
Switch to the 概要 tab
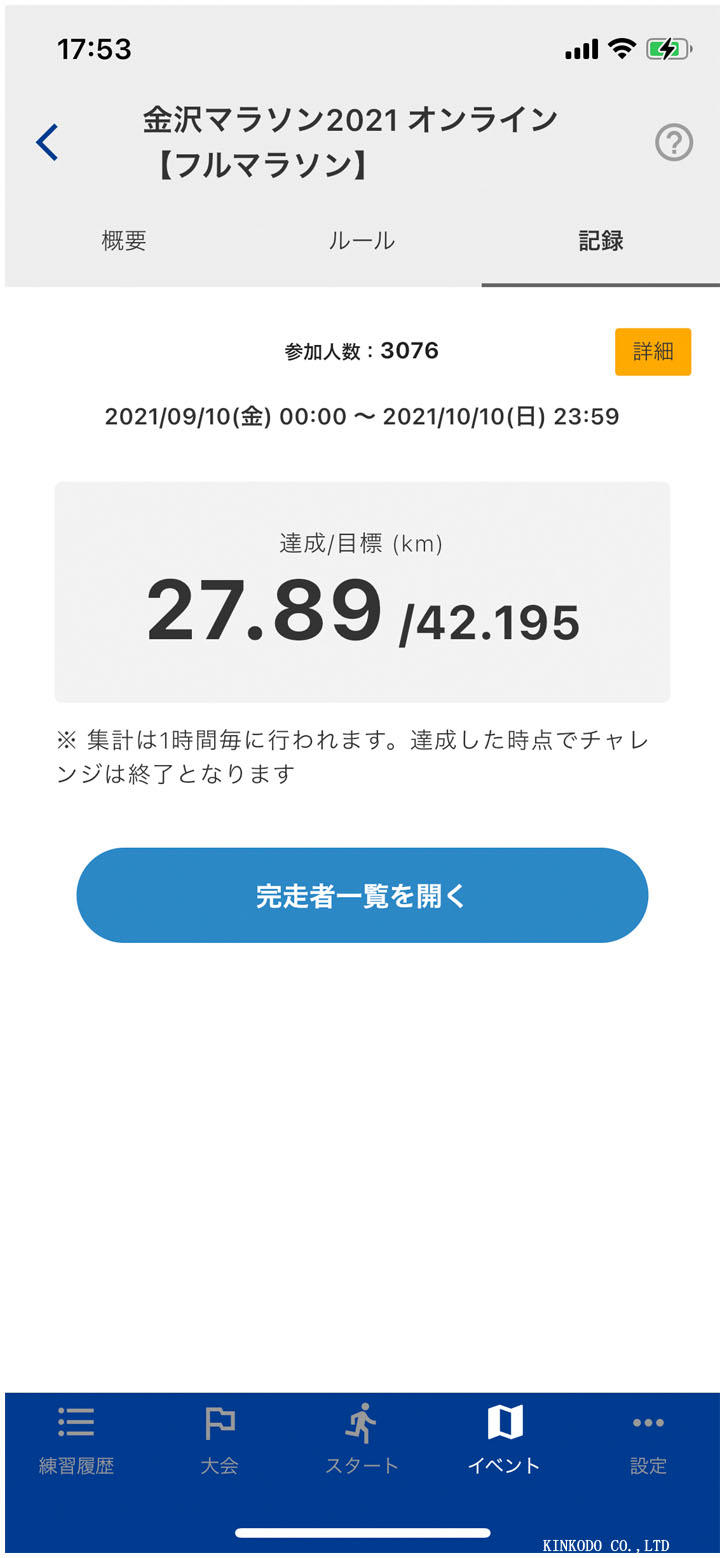(124, 241)
